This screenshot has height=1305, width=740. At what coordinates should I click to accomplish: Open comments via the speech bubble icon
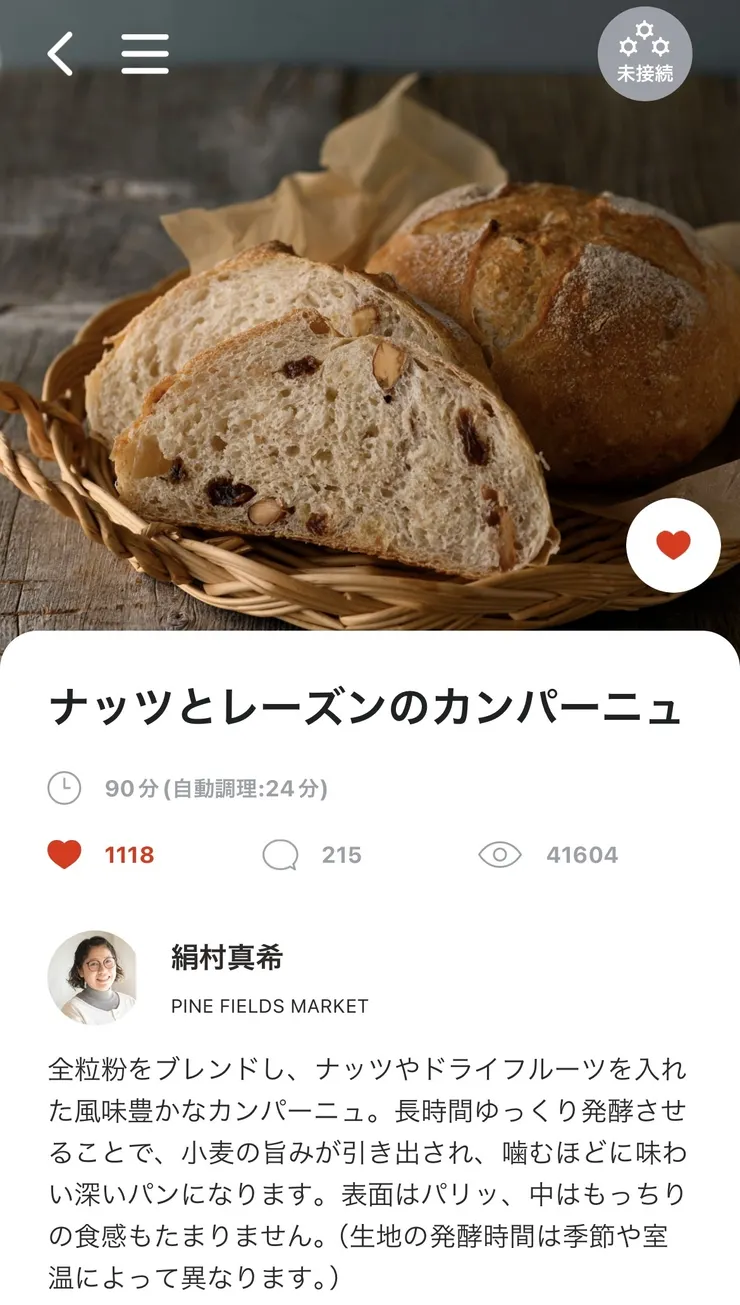[280, 855]
